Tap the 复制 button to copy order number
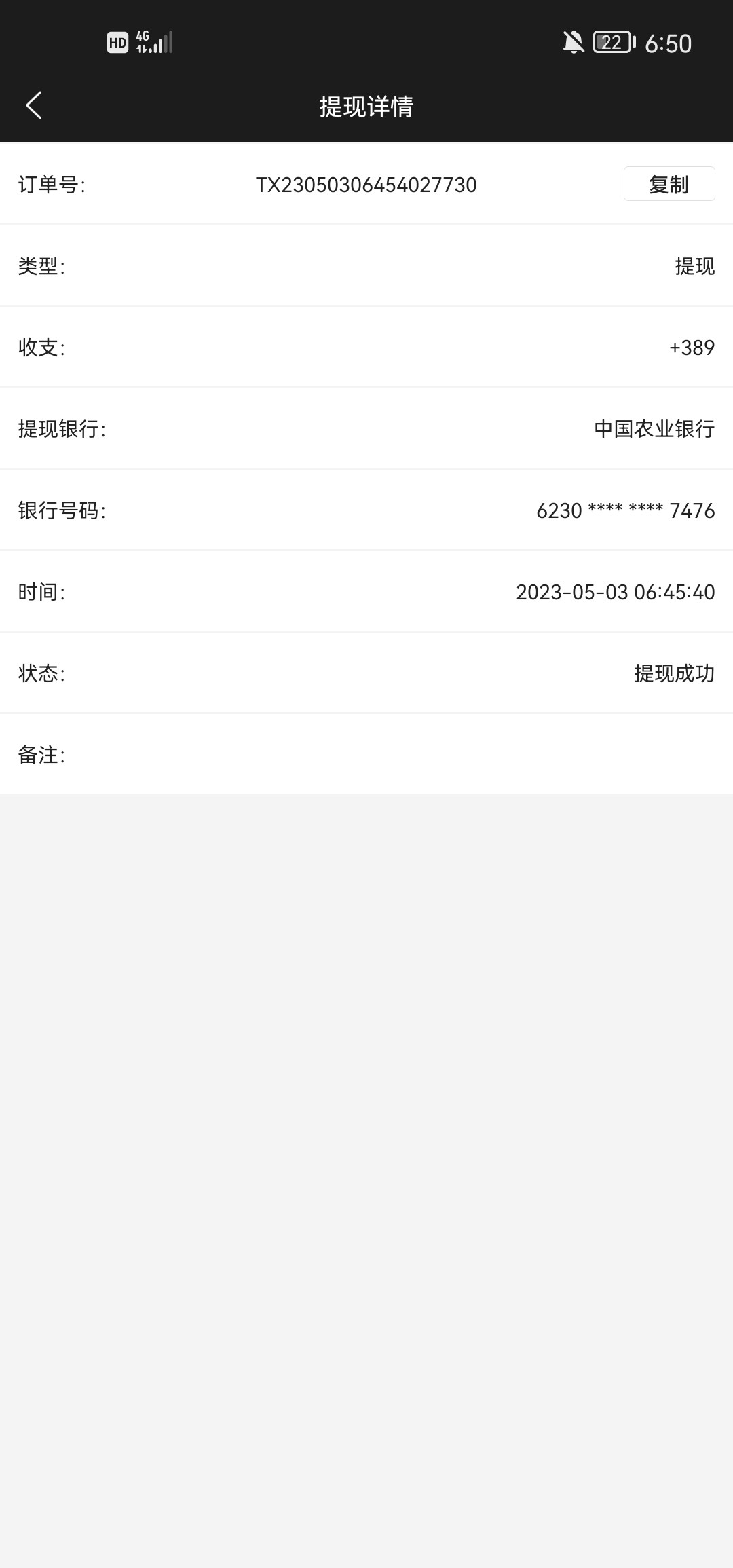This screenshot has width=733, height=1568. 669,183
